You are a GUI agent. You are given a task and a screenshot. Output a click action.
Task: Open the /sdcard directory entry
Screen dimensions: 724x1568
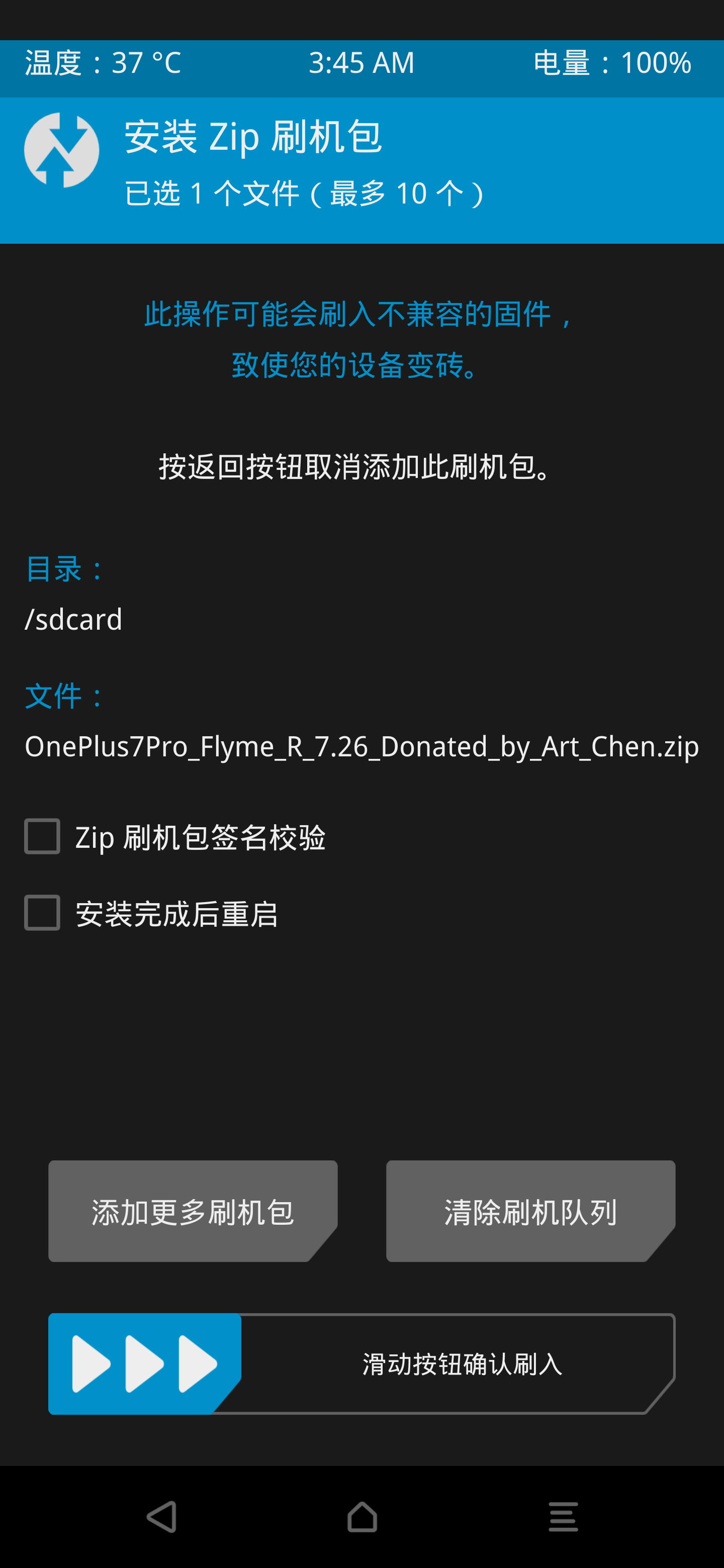pyautogui.click(x=74, y=620)
